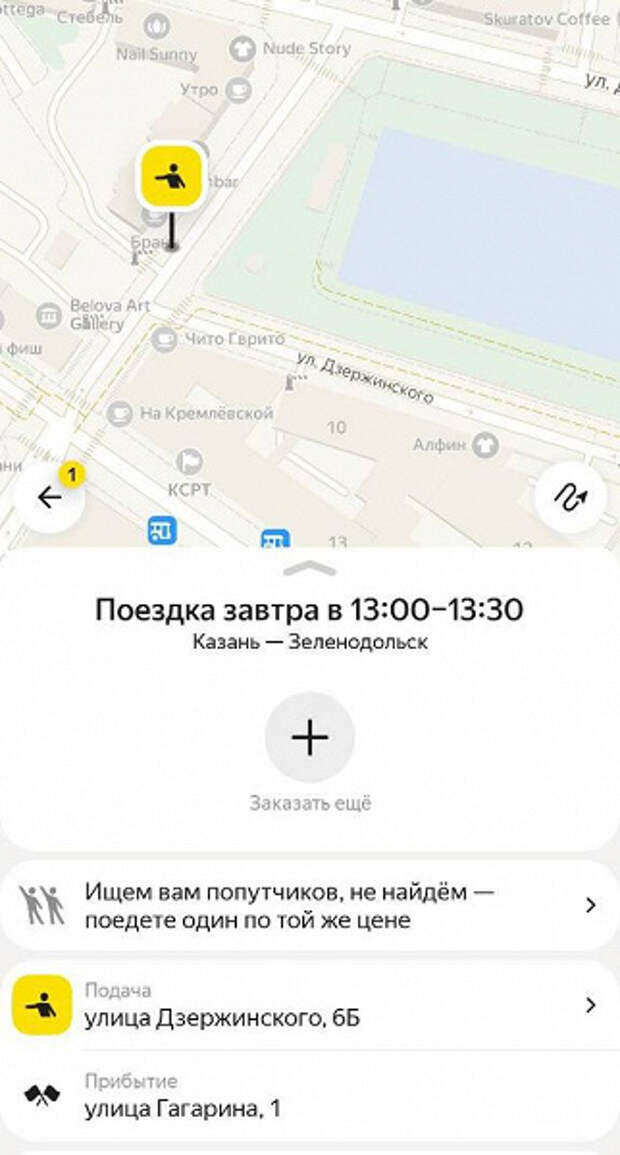The height and width of the screenshot is (1155, 620).
Task: Open arrival address улица Гагарина, 1
Action: (x=310, y=1096)
